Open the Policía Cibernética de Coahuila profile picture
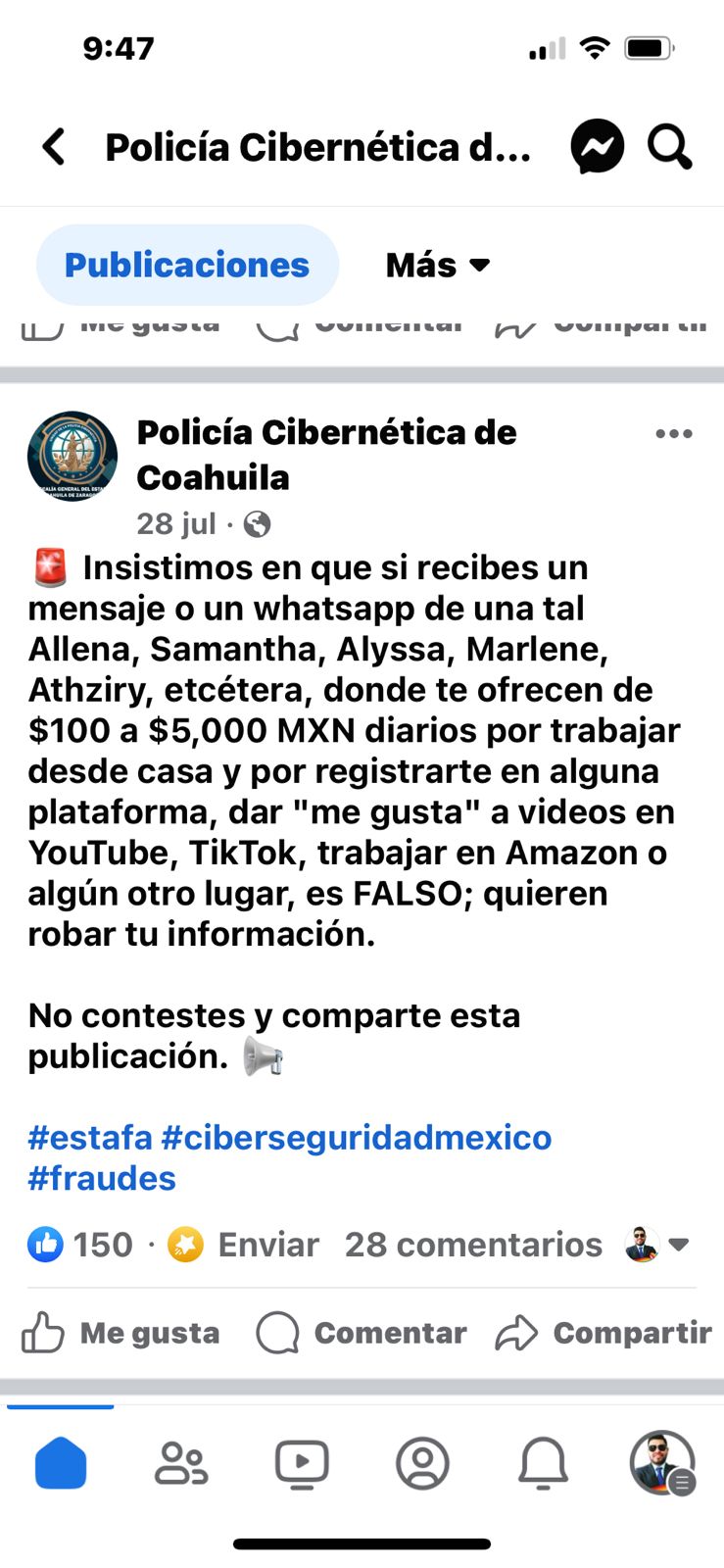Image resolution: width=724 pixels, height=1568 pixels. 72,456
